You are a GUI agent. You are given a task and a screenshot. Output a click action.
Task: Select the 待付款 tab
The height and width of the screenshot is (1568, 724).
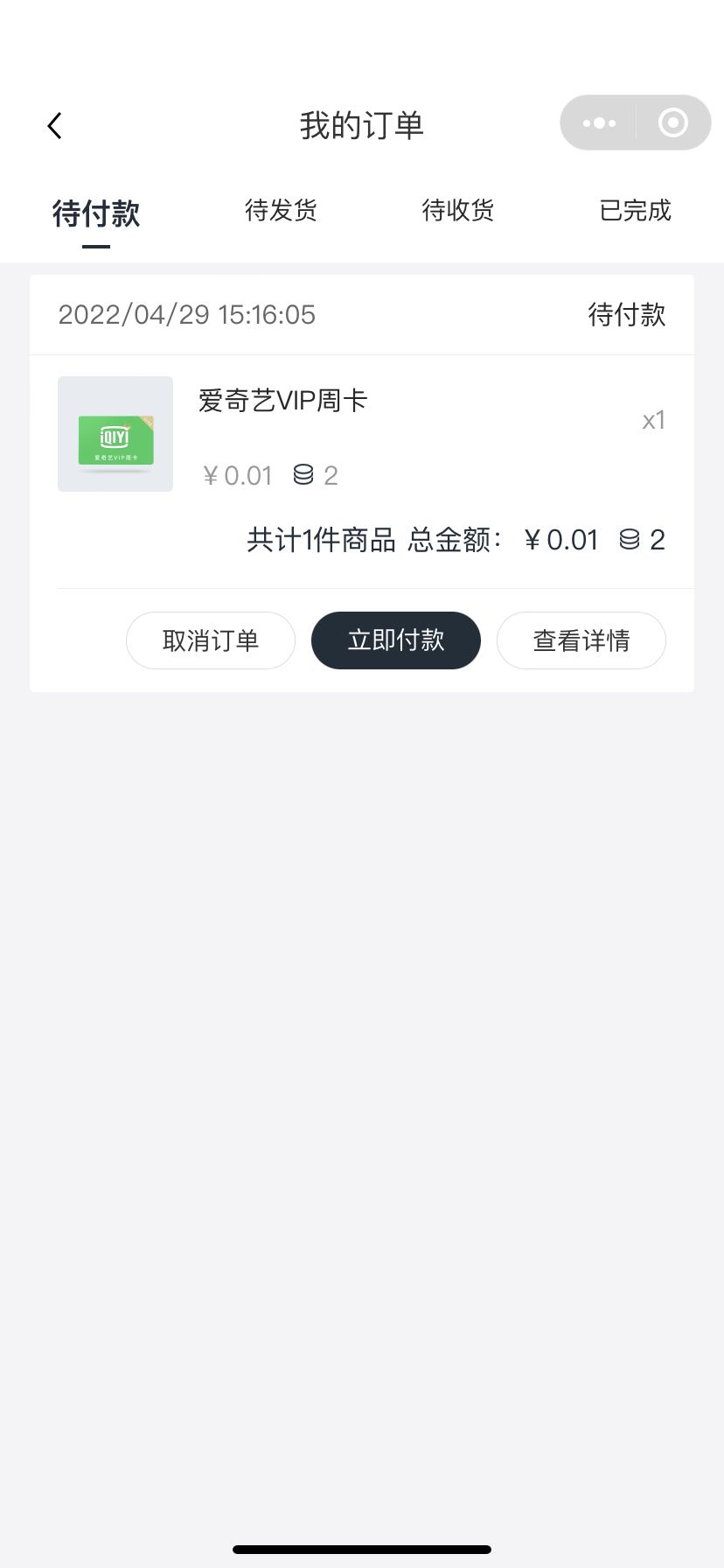[96, 213]
